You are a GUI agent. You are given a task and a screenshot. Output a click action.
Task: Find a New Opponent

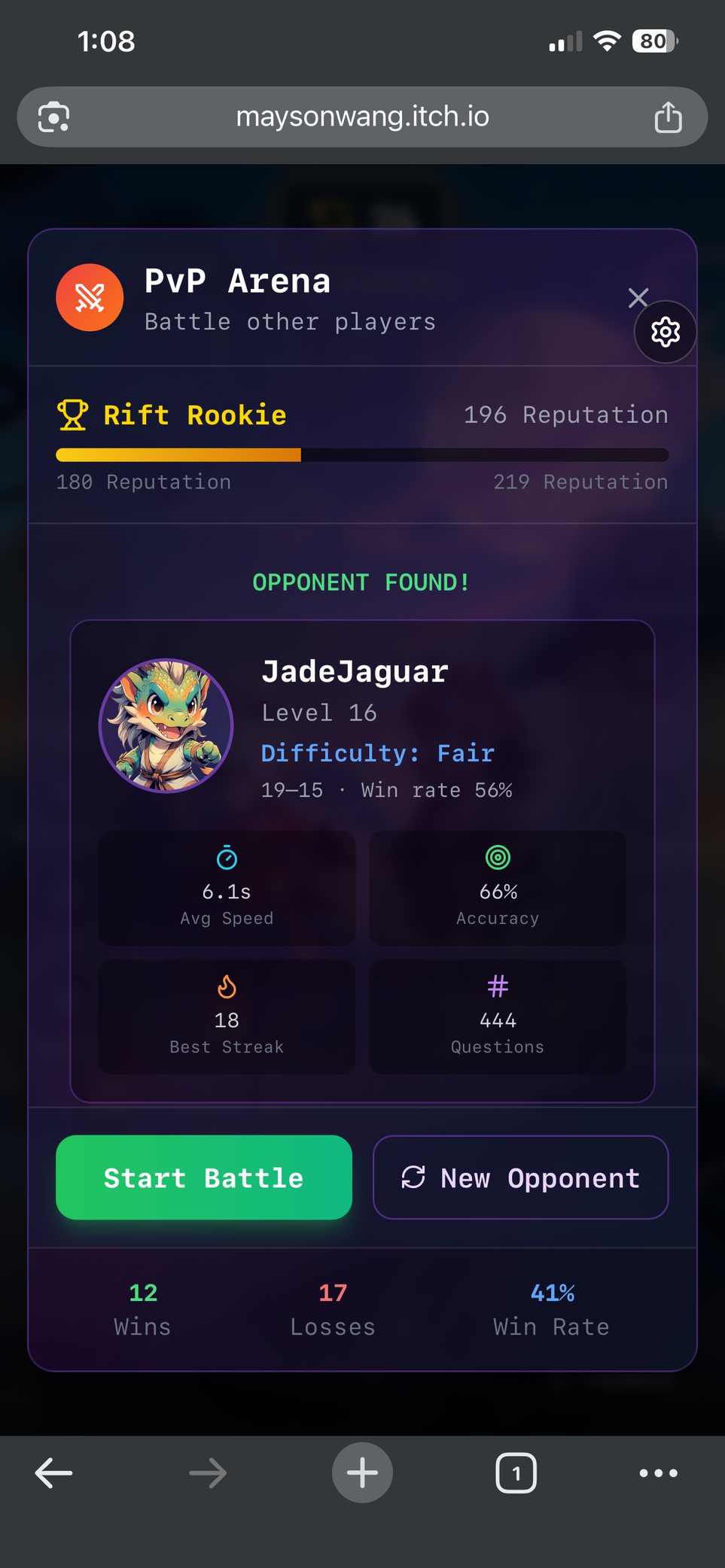pyautogui.click(x=520, y=1178)
